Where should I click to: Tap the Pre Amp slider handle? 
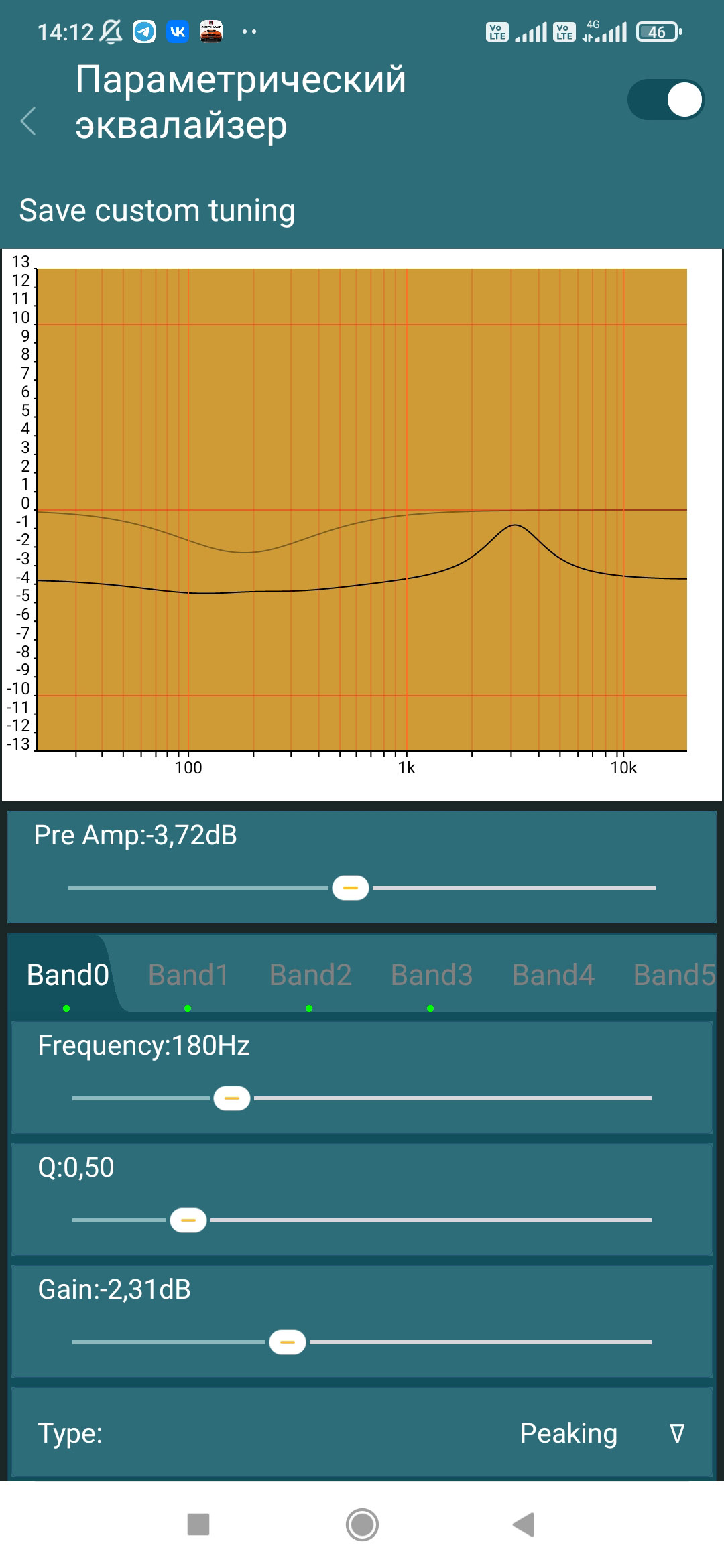[x=351, y=888]
